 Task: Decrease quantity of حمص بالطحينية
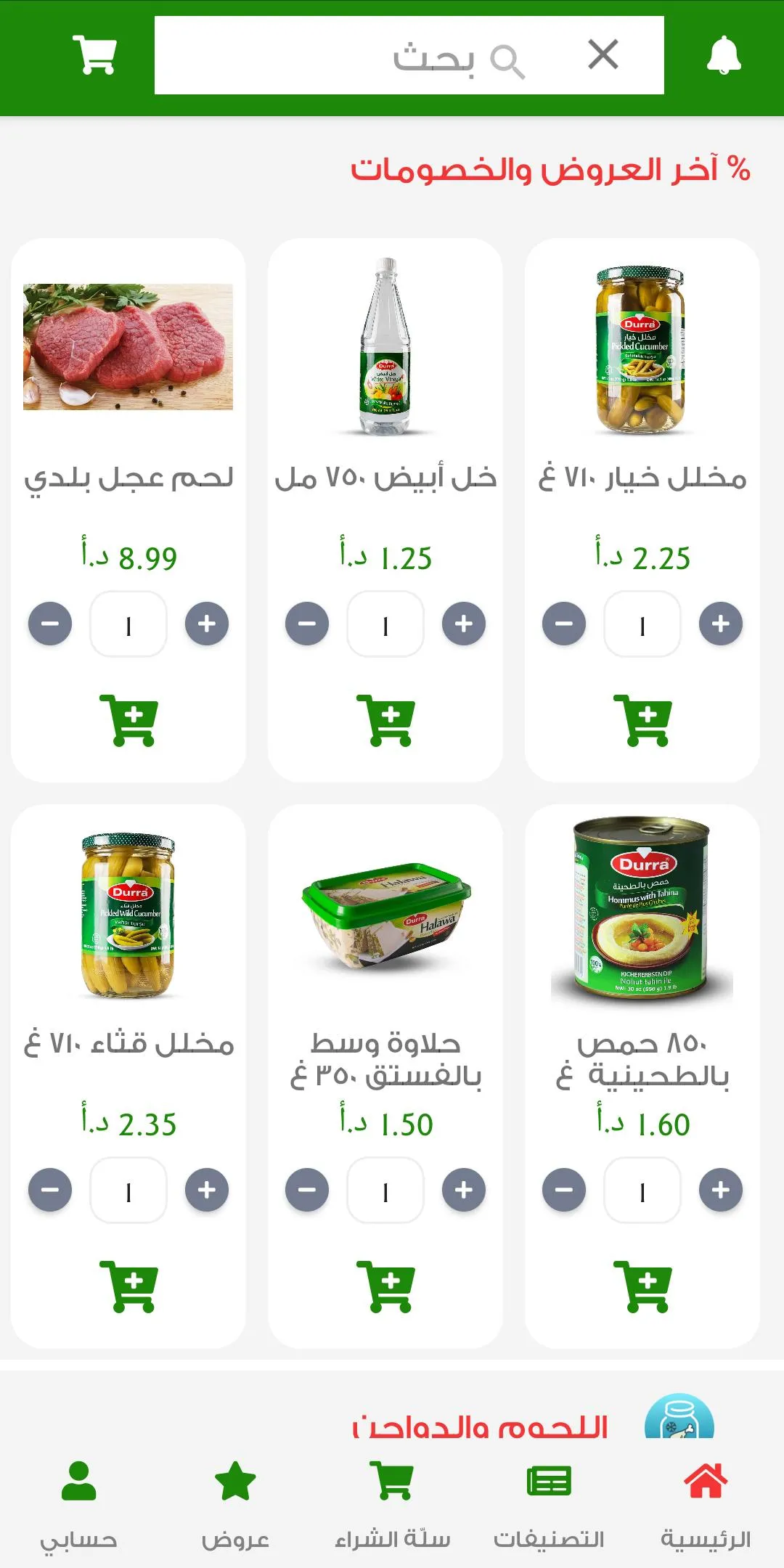[564, 1190]
